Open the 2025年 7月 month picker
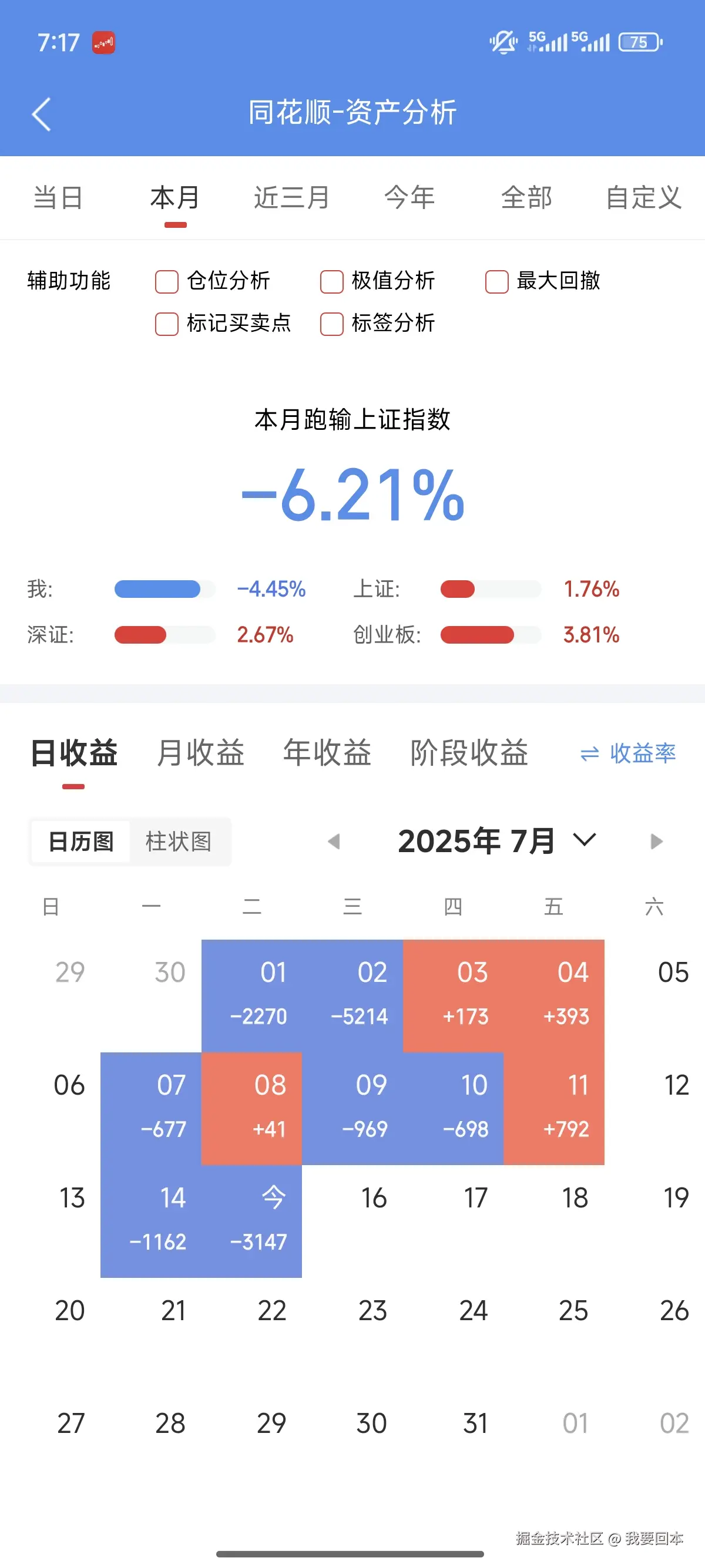This screenshot has width=705, height=1568. click(496, 841)
